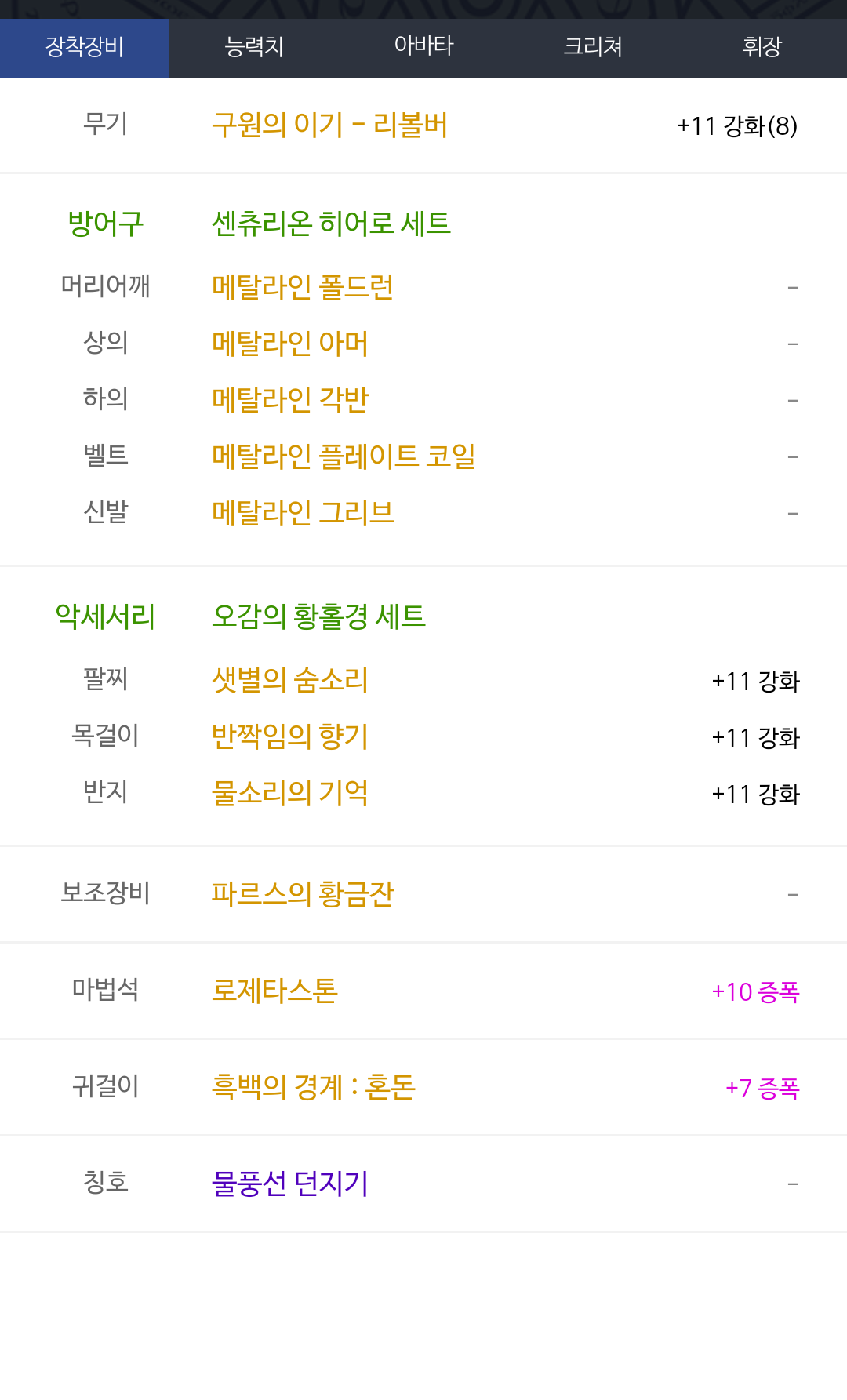Open the 아바타 tab
Screen dimensions: 847x1400
[423, 47]
